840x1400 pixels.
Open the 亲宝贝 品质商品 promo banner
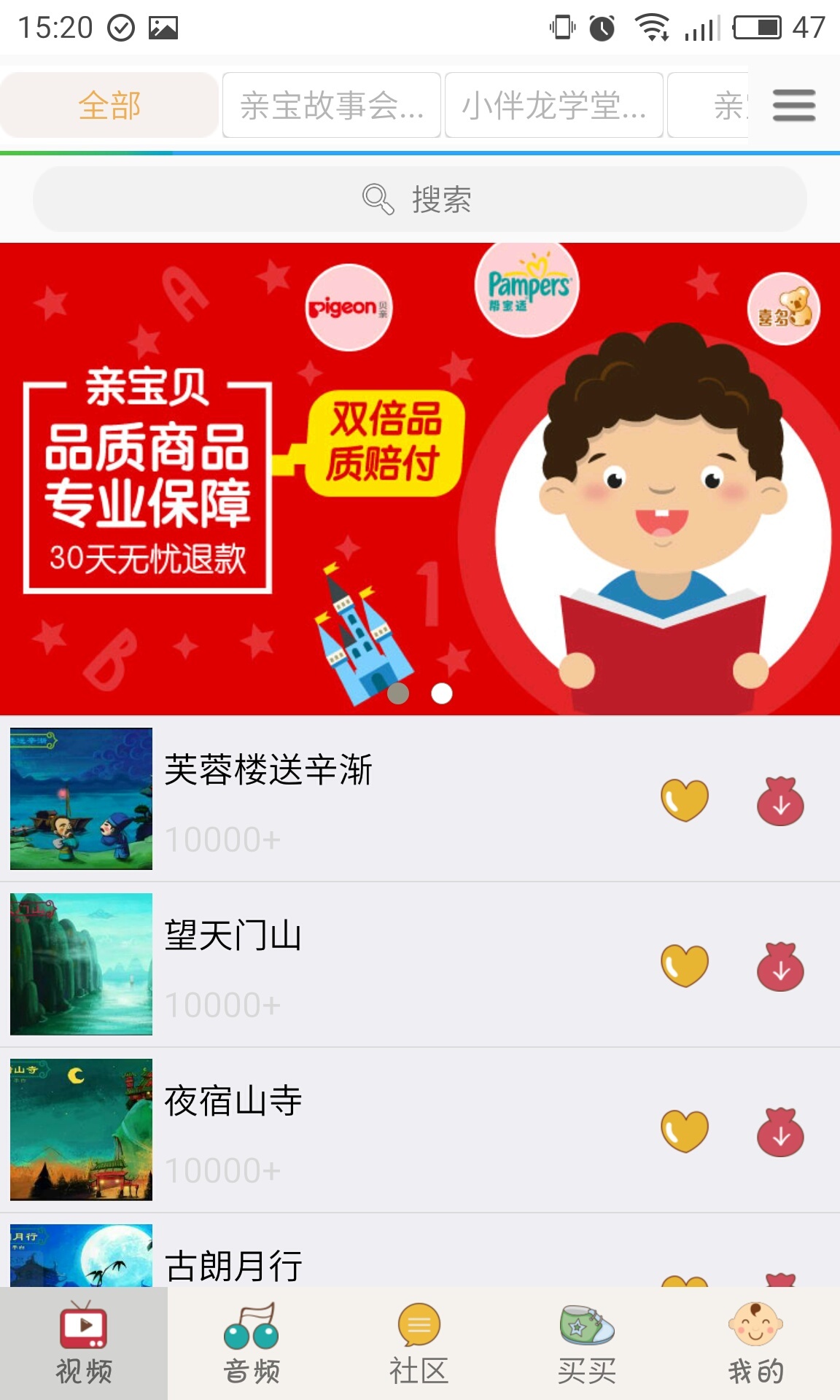[x=419, y=478]
